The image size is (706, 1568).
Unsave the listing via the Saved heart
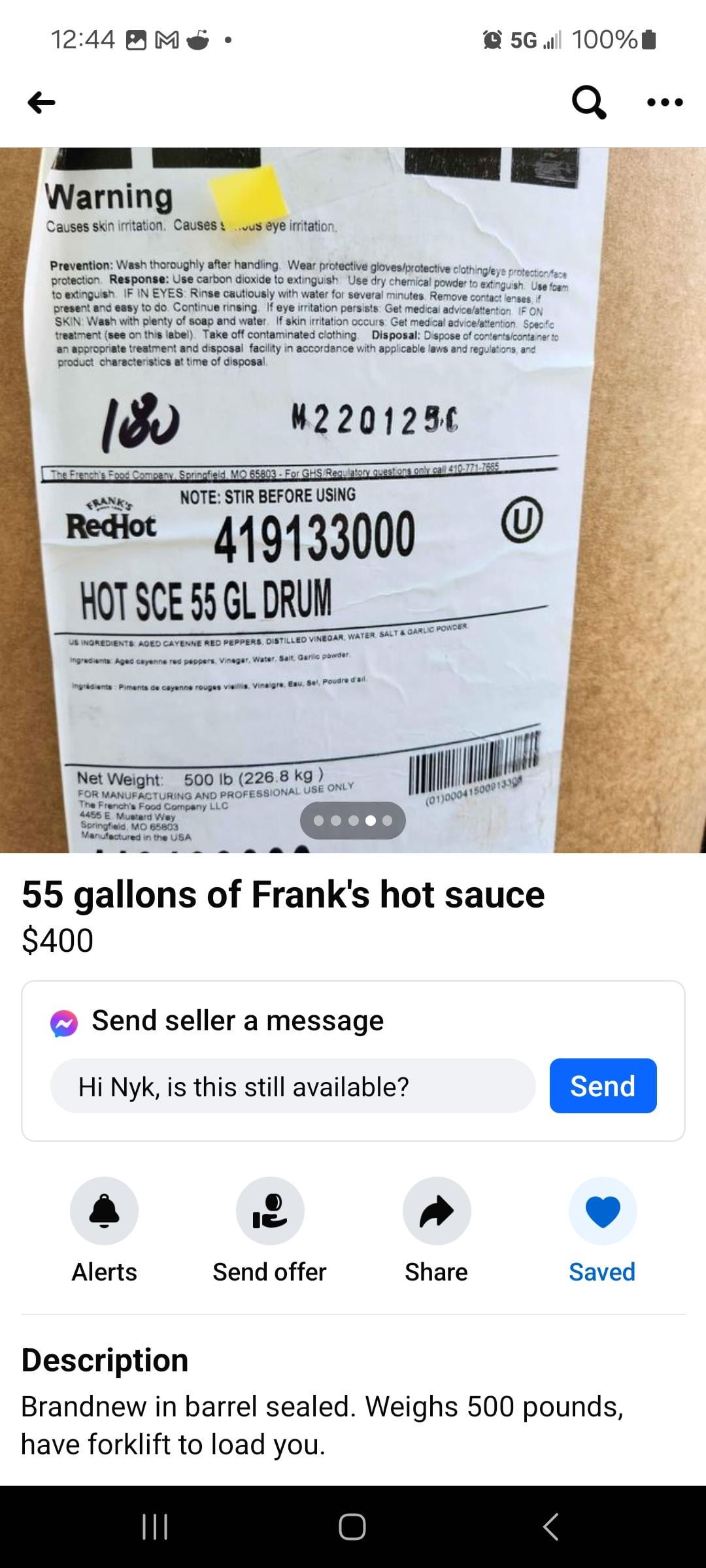tap(602, 1211)
